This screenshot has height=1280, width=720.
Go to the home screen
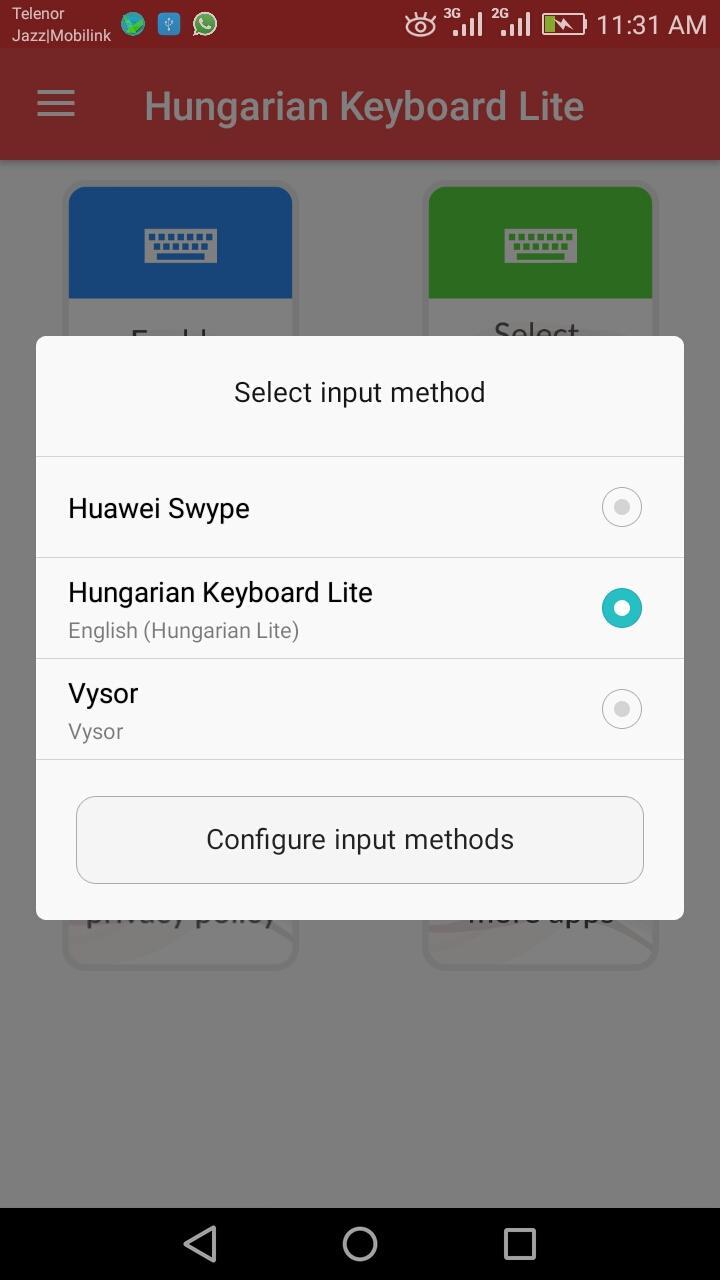360,1244
